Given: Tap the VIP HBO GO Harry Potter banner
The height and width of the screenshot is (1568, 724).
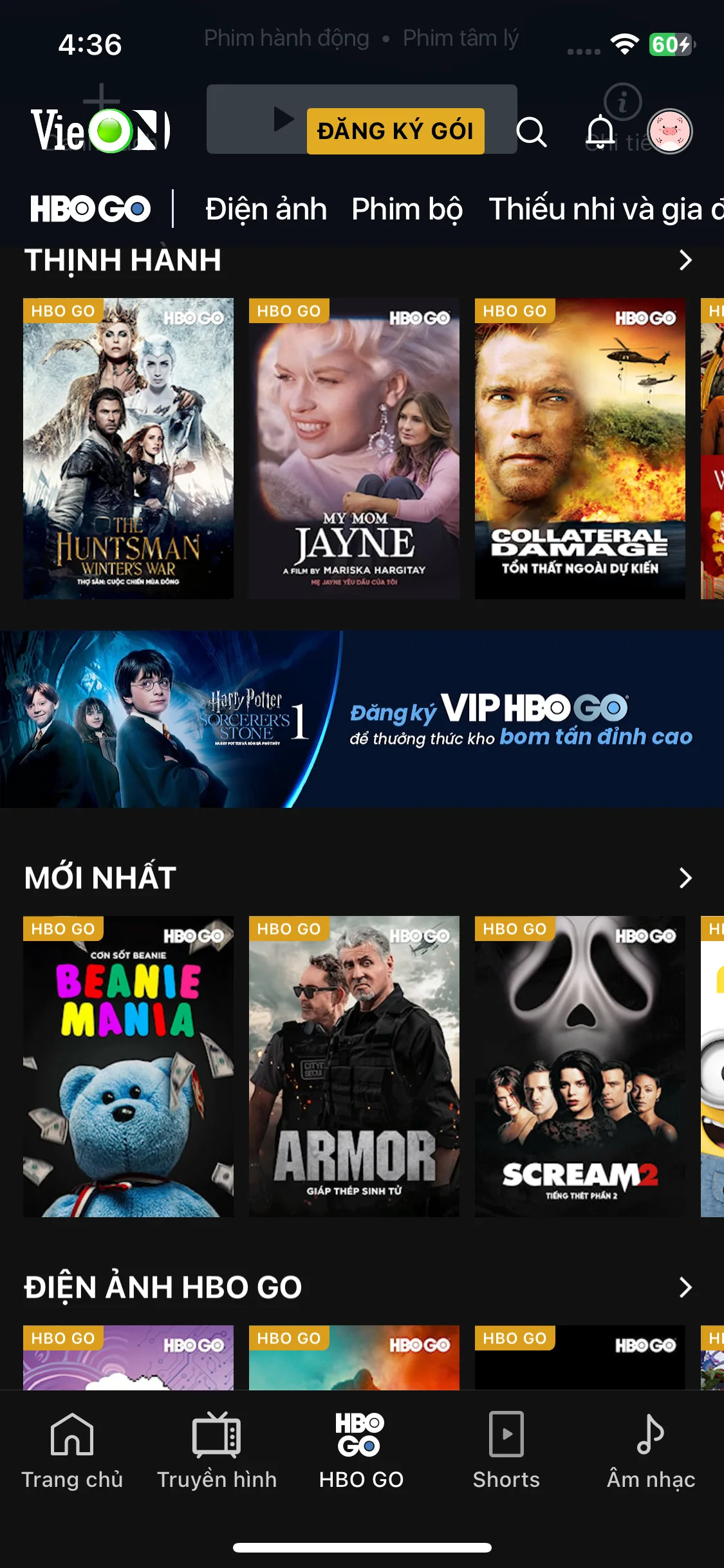Looking at the screenshot, I should (362, 719).
